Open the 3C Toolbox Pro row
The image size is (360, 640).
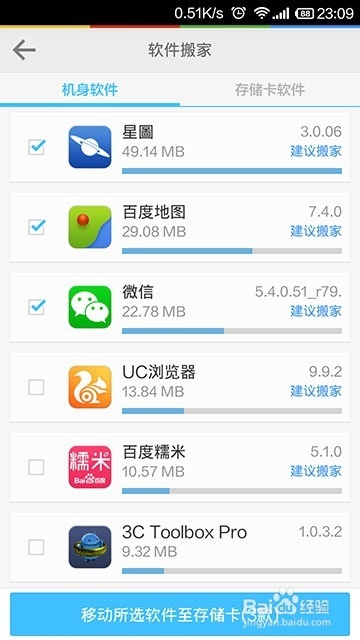(180, 547)
